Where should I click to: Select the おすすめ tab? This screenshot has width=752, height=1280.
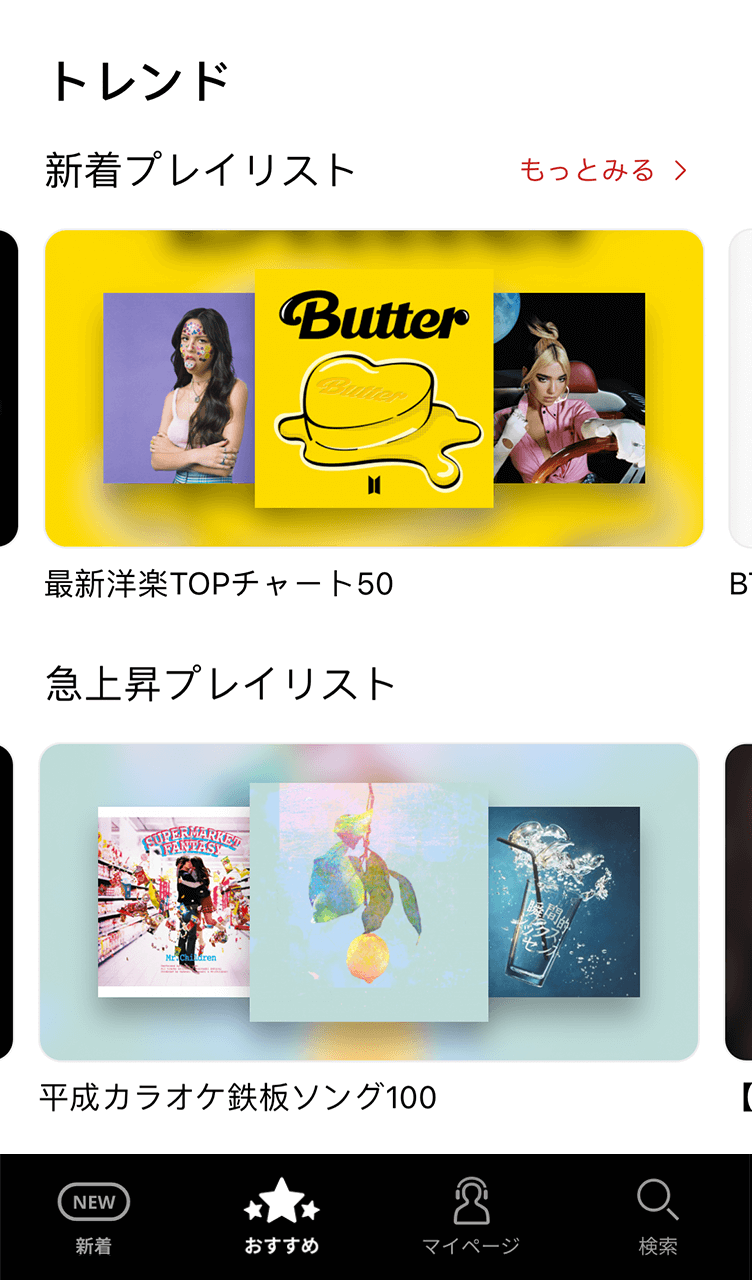(282, 1217)
